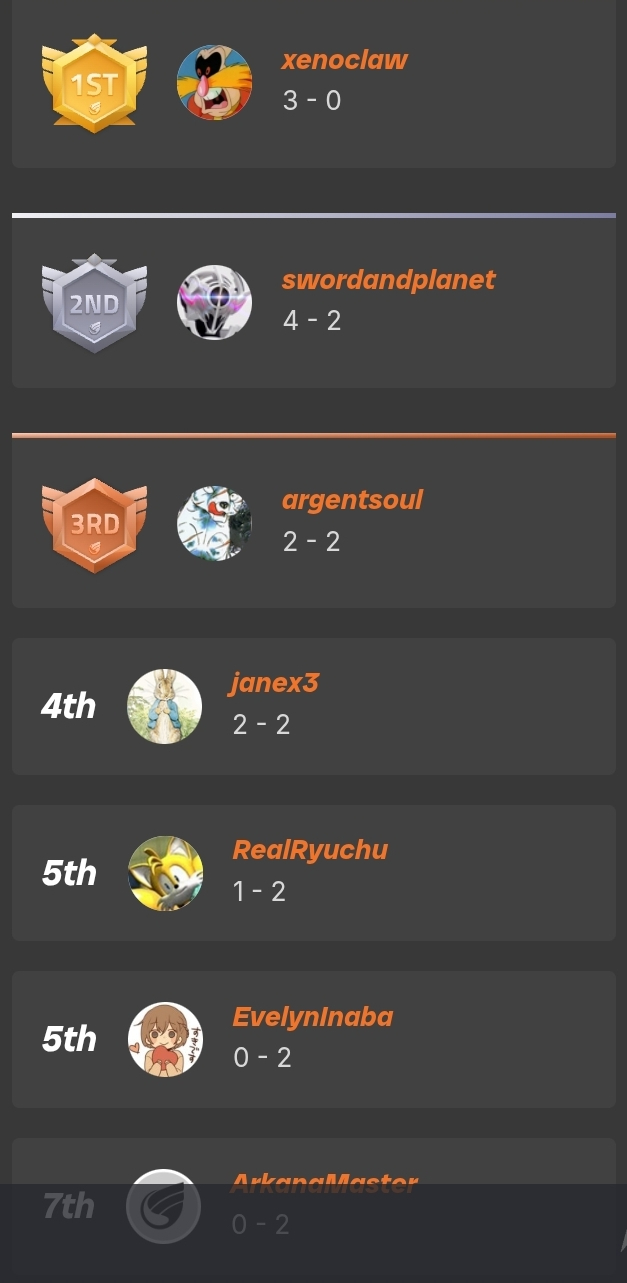This screenshot has height=1283, width=627.
Task: View EvelynInaba's player page
Action: pyautogui.click(x=312, y=1018)
